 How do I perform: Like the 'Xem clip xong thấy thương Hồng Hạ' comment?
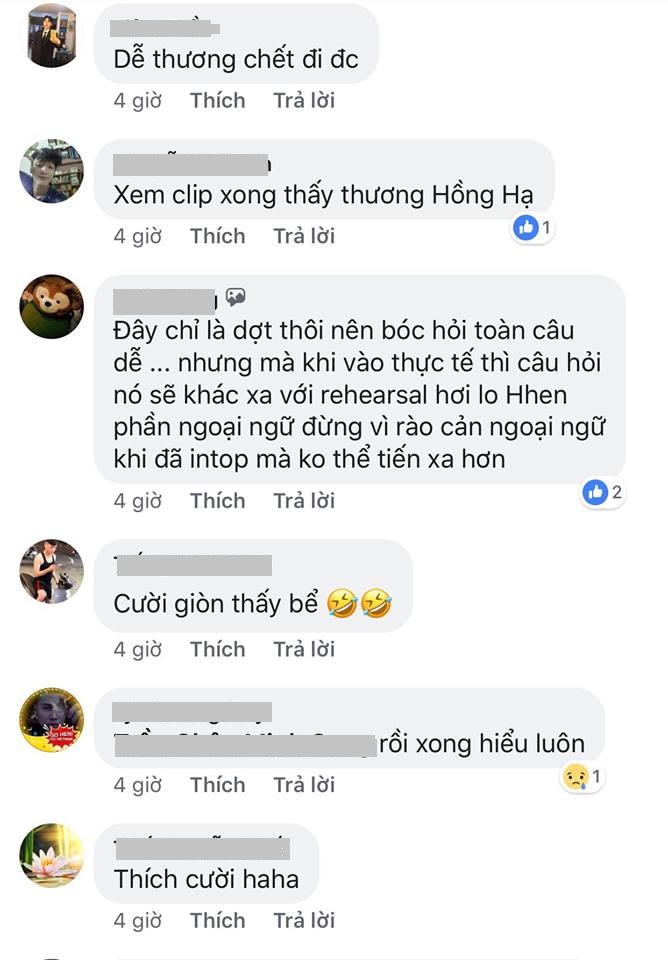[217, 236]
